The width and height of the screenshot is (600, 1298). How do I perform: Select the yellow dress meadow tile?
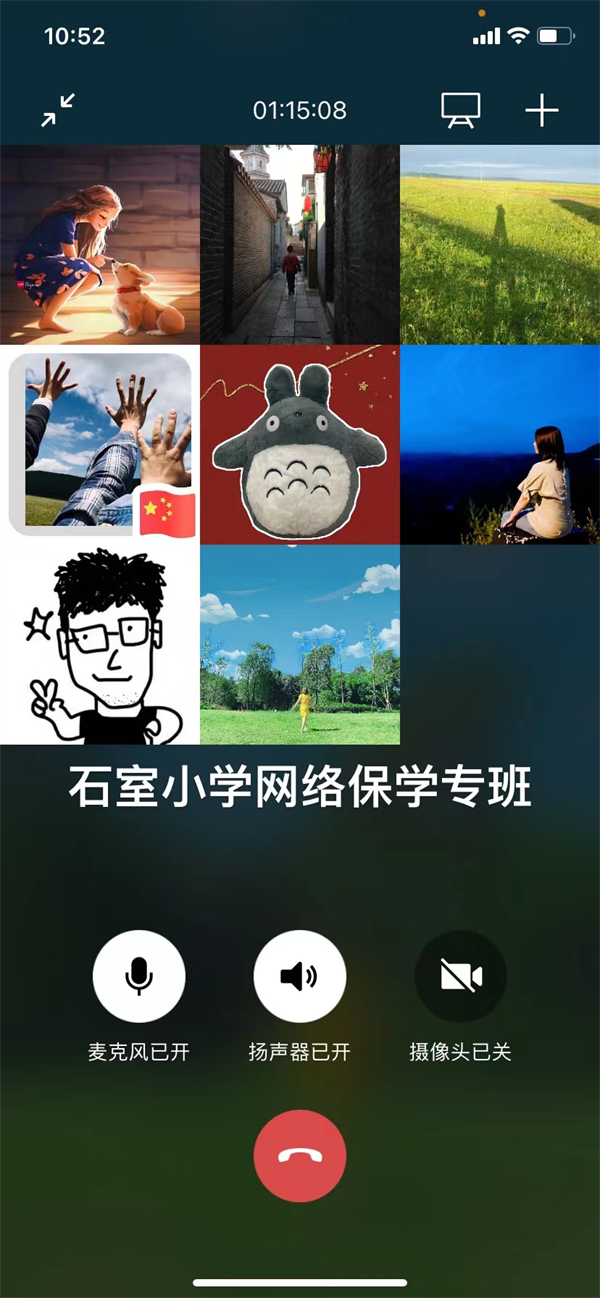point(300,645)
